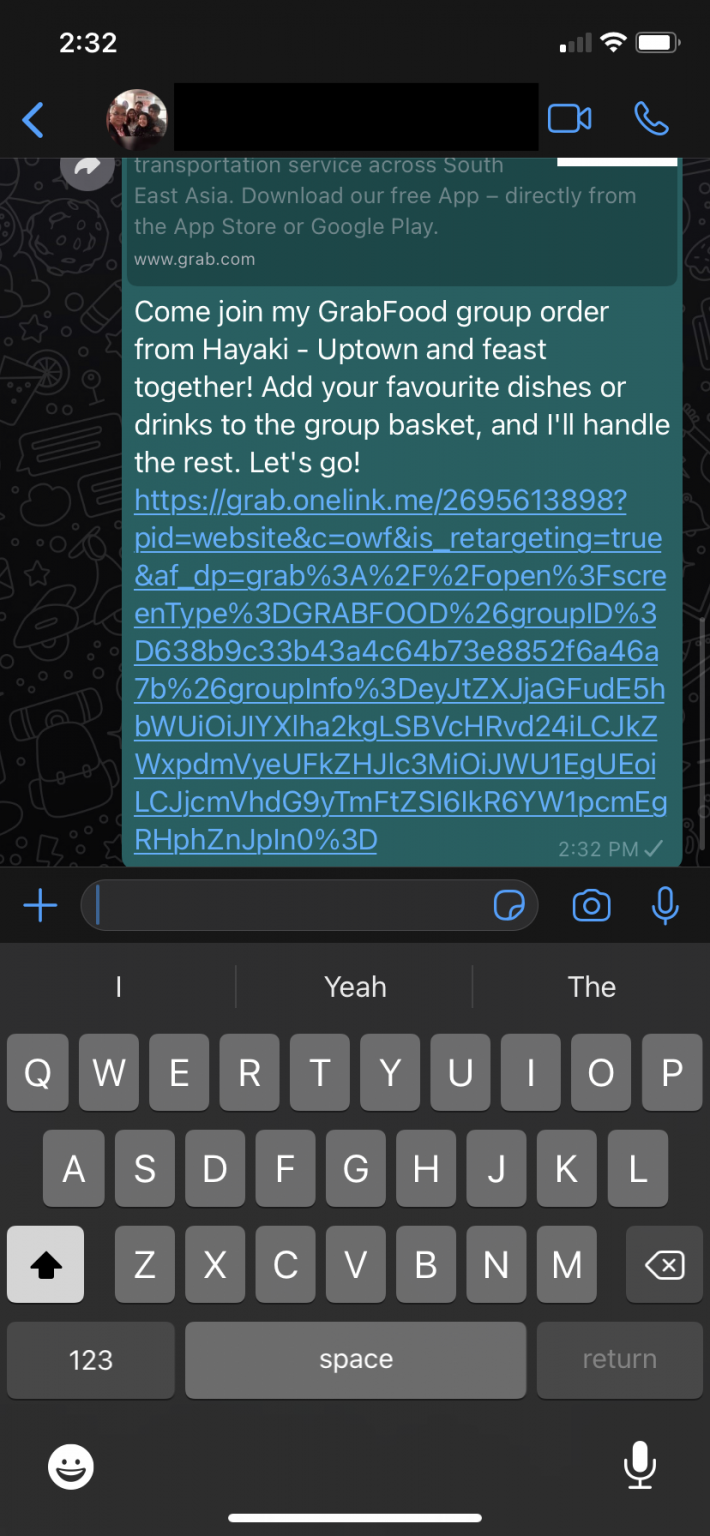
Task: Start a voice call
Action: (651, 119)
